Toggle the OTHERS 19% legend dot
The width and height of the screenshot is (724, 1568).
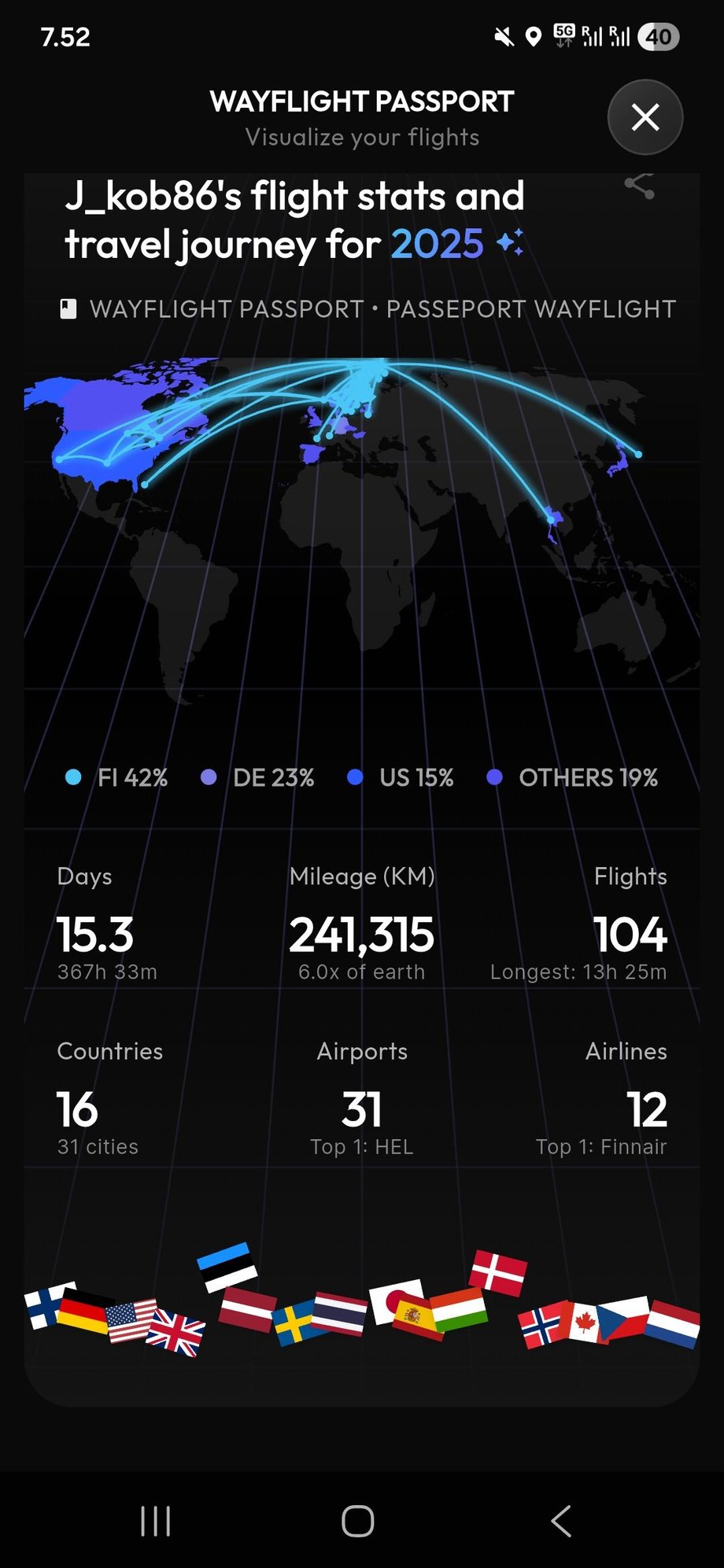pyautogui.click(x=495, y=777)
